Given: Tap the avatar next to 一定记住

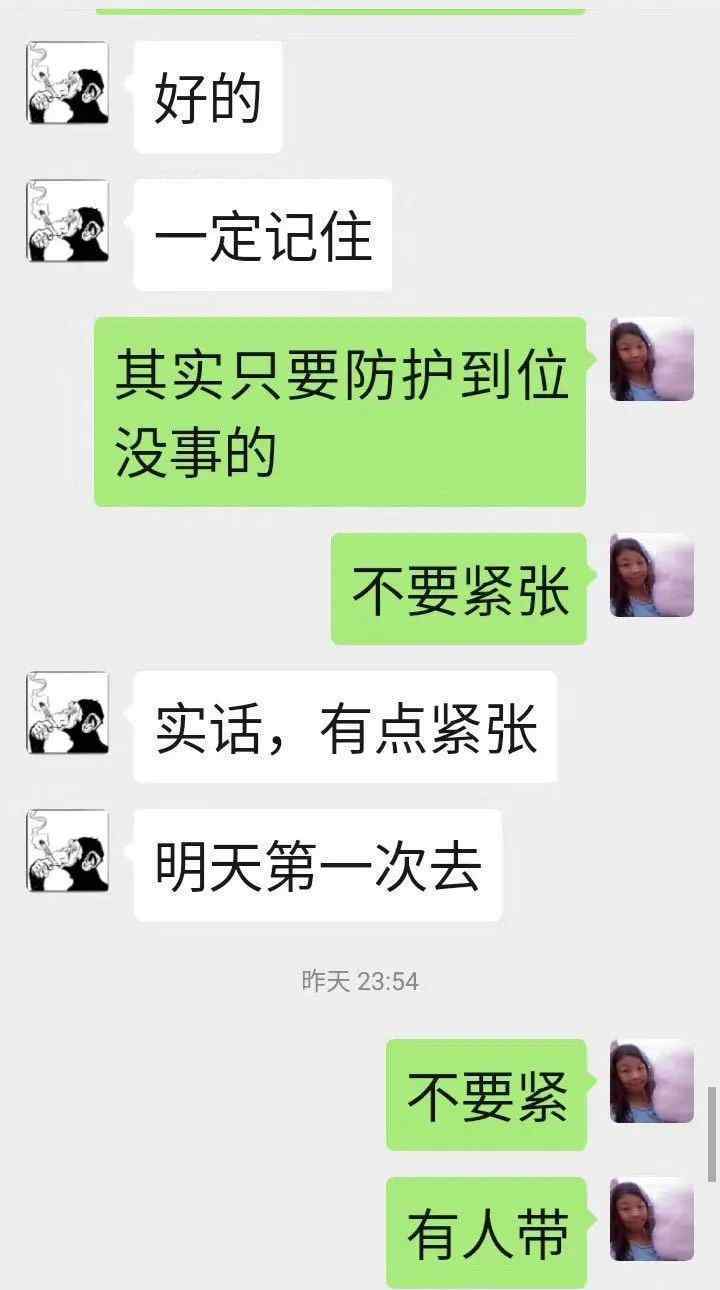Looking at the screenshot, I should [x=67, y=221].
